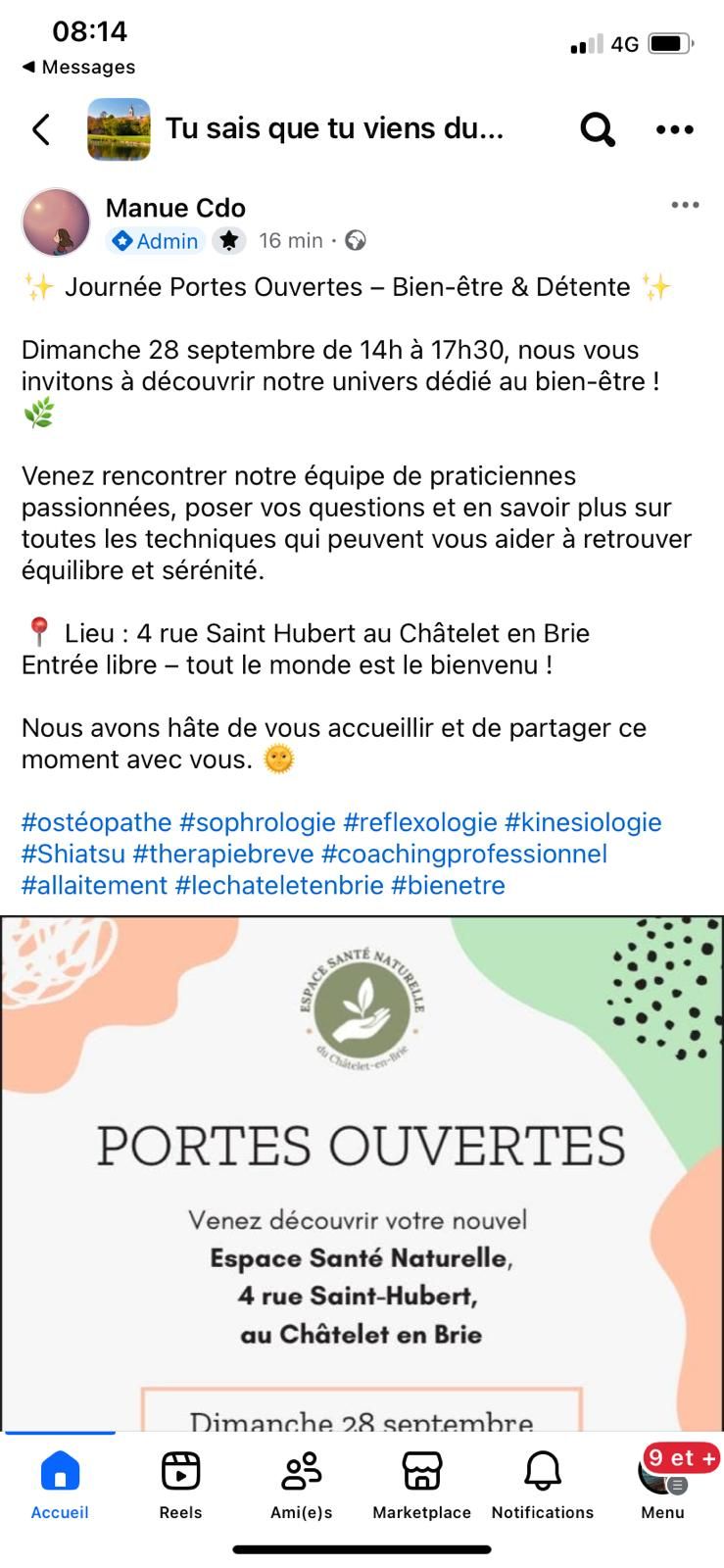The height and width of the screenshot is (1568, 724).
Task: Open the Notifications tab
Action: pos(542,1485)
